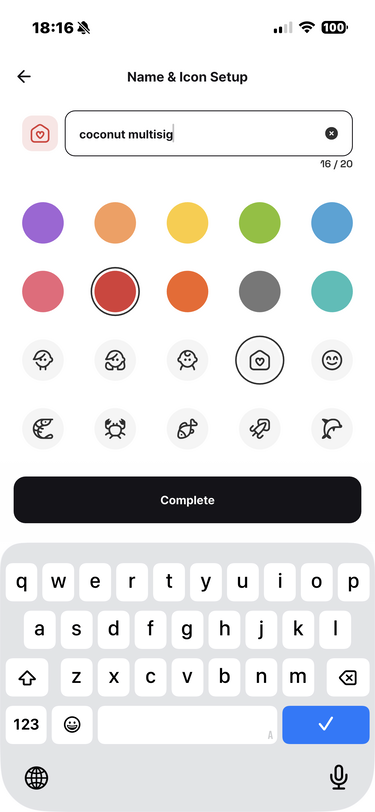Choose the yellow color swatch
Image resolution: width=375 pixels, height=812 pixels.
pyautogui.click(x=188, y=223)
